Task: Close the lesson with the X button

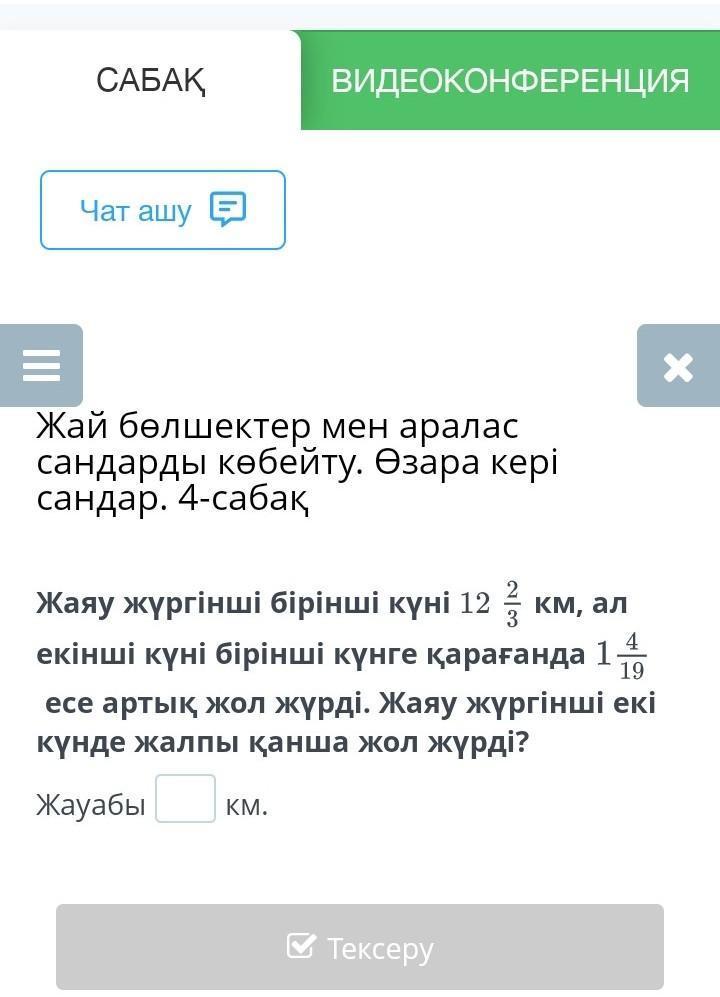Action: (678, 366)
